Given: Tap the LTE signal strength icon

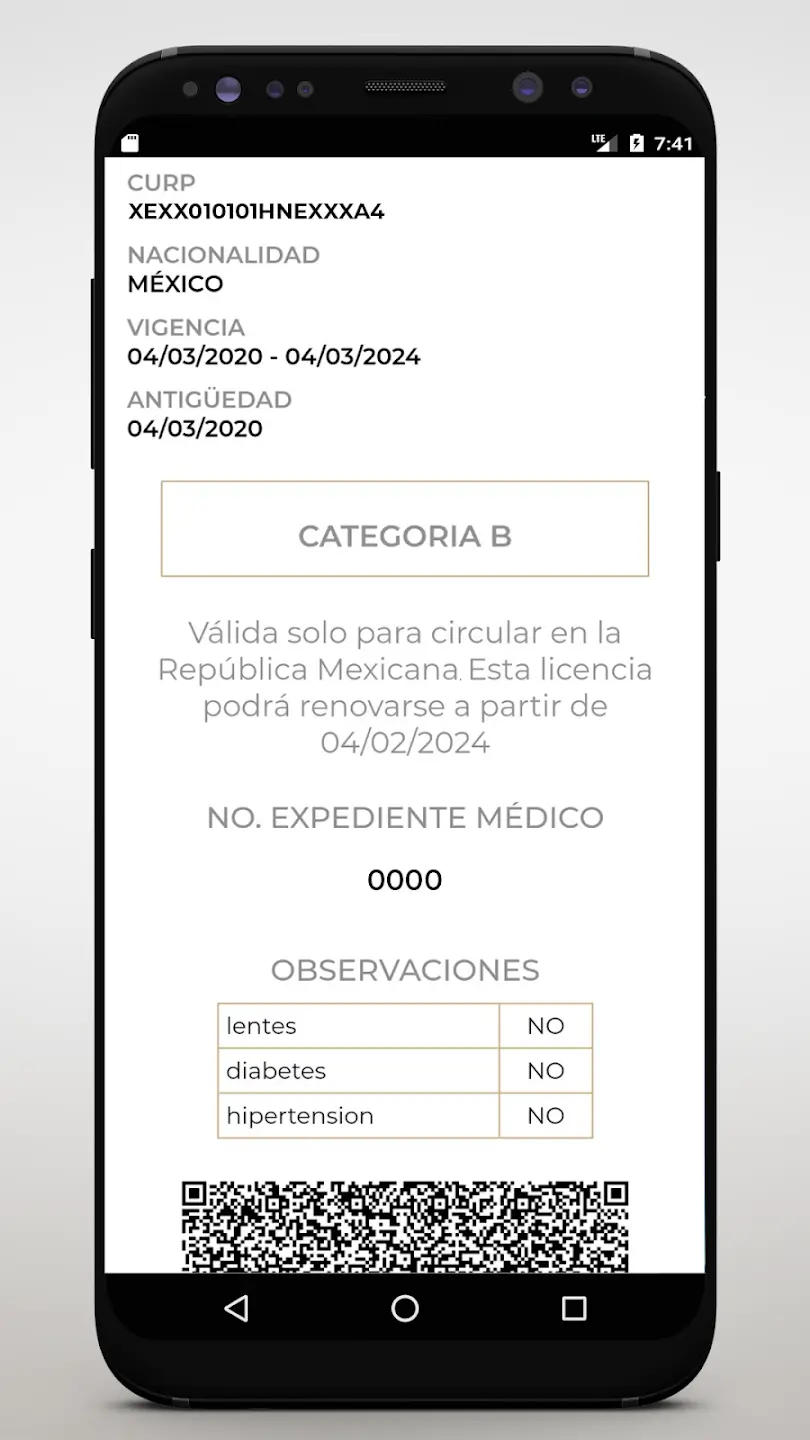Looking at the screenshot, I should [604, 142].
